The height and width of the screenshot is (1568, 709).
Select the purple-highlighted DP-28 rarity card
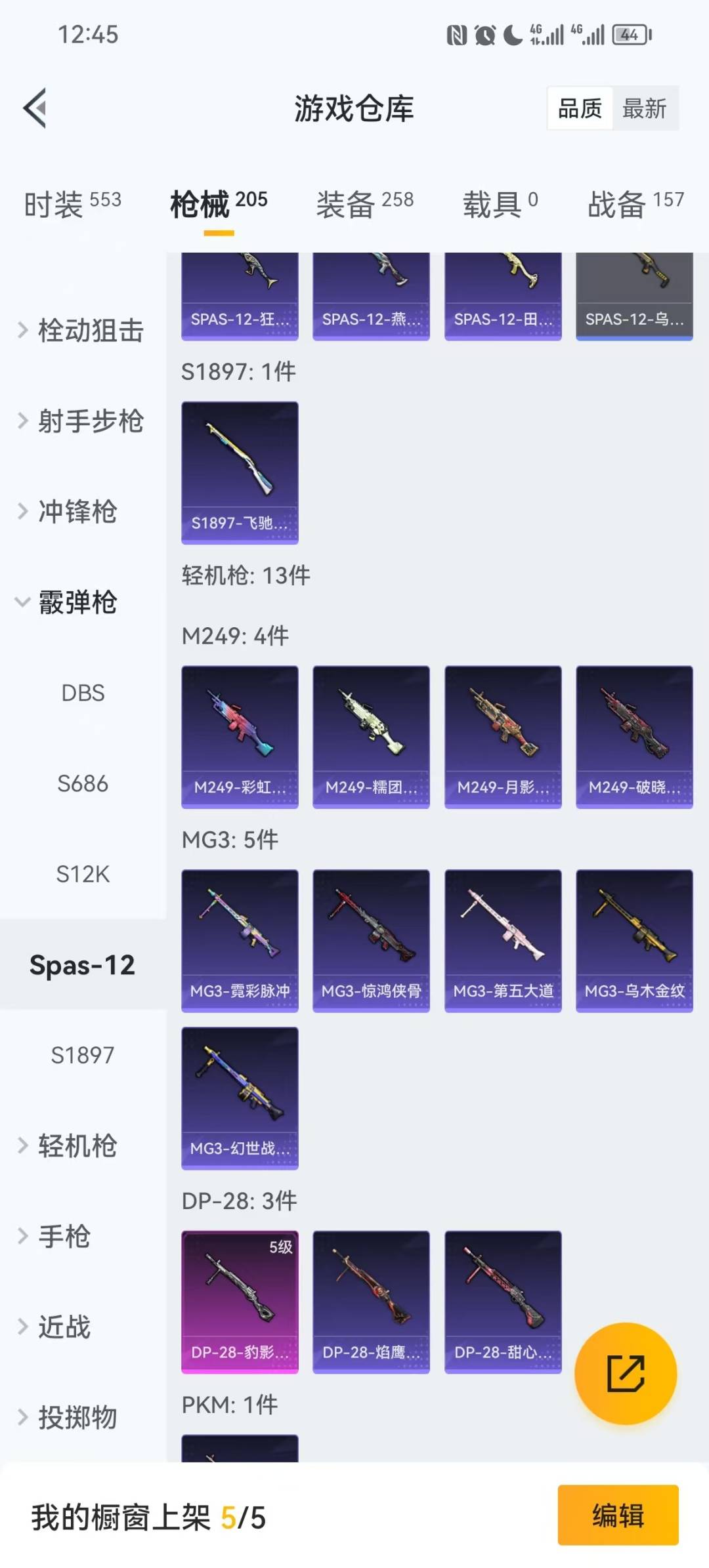240,1301
